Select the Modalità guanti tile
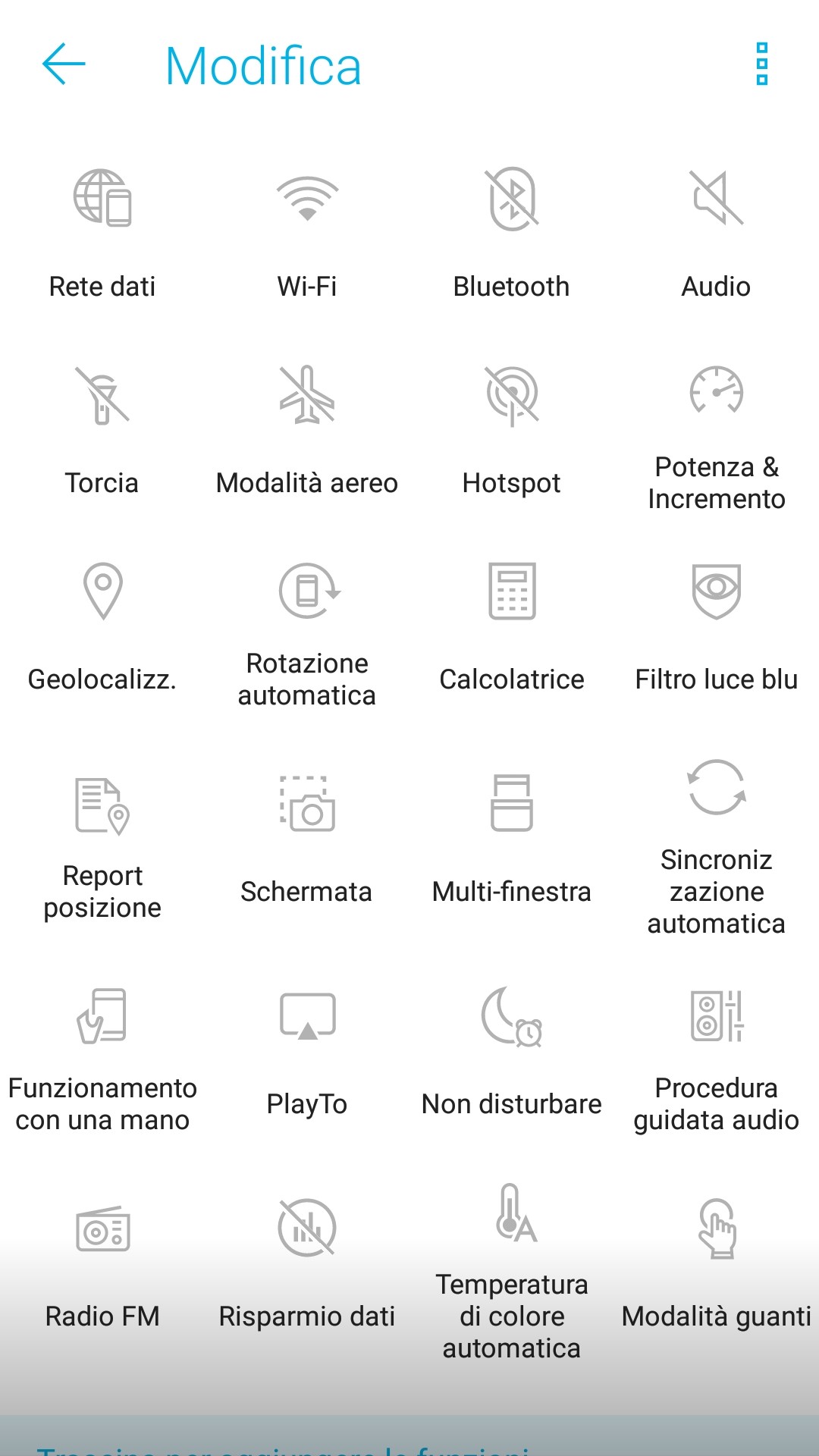 (x=717, y=1230)
